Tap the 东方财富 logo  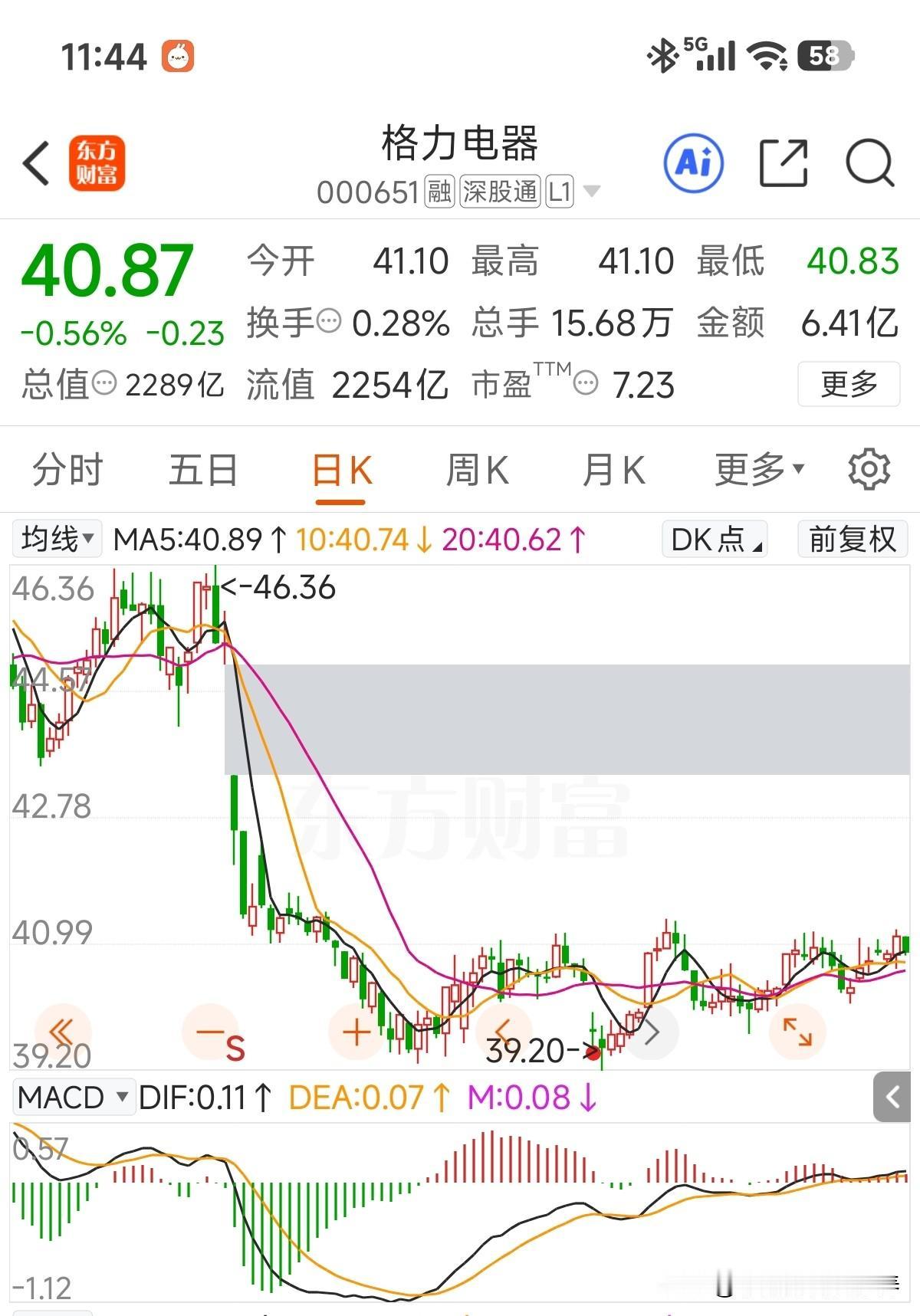pyautogui.click(x=97, y=165)
